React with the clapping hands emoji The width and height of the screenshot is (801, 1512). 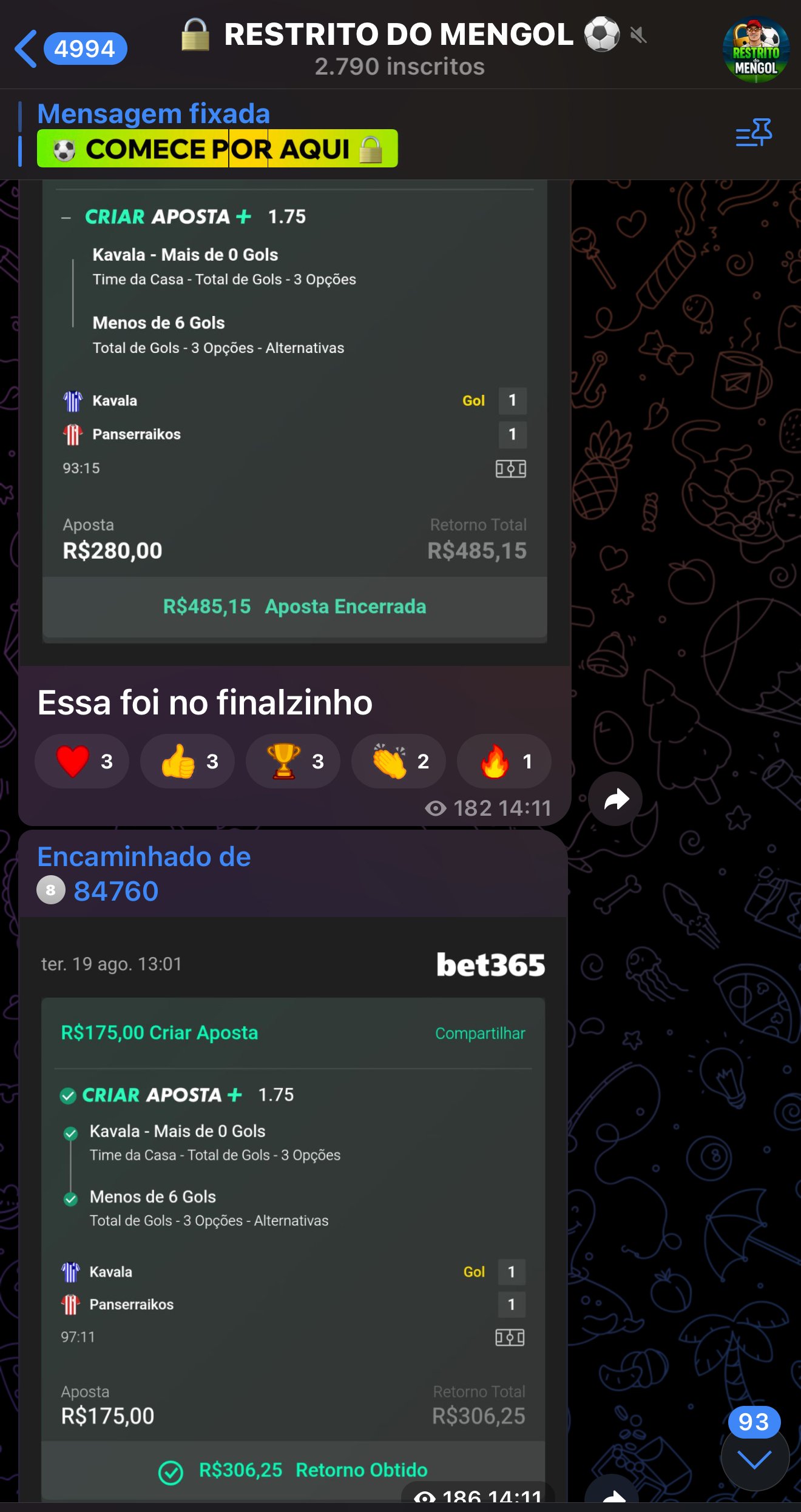398,761
